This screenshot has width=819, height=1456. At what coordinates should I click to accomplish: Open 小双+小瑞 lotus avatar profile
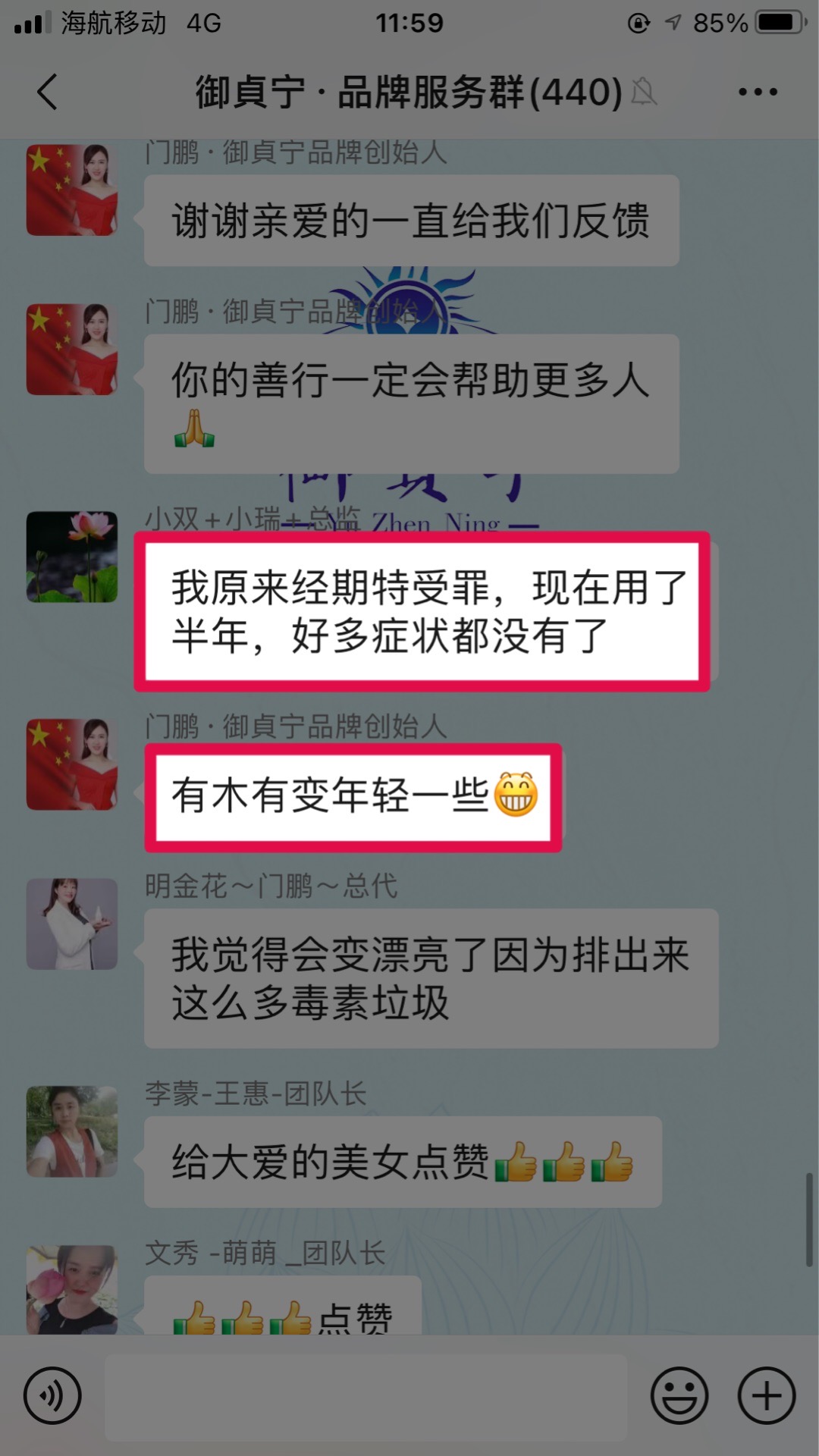[72, 557]
